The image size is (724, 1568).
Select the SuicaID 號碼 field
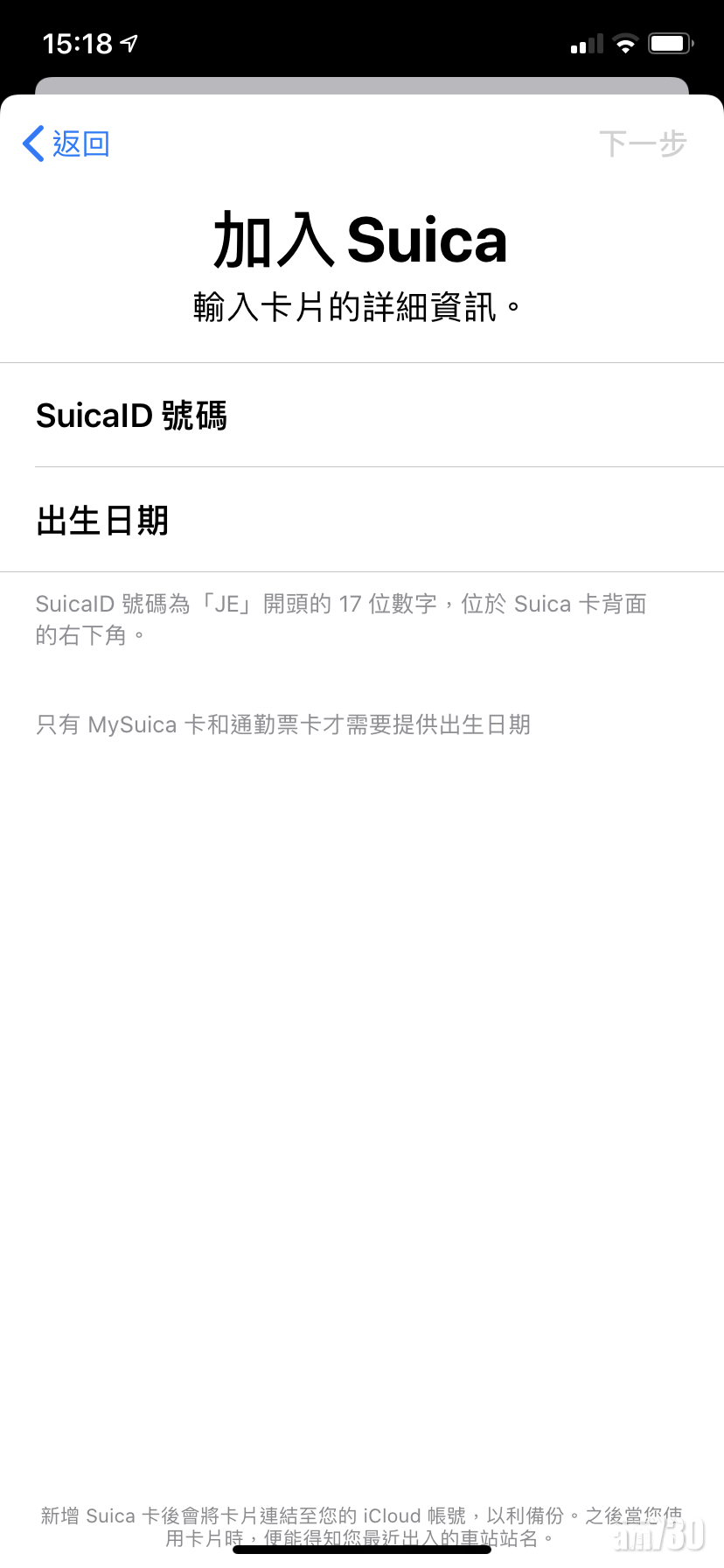click(x=362, y=416)
